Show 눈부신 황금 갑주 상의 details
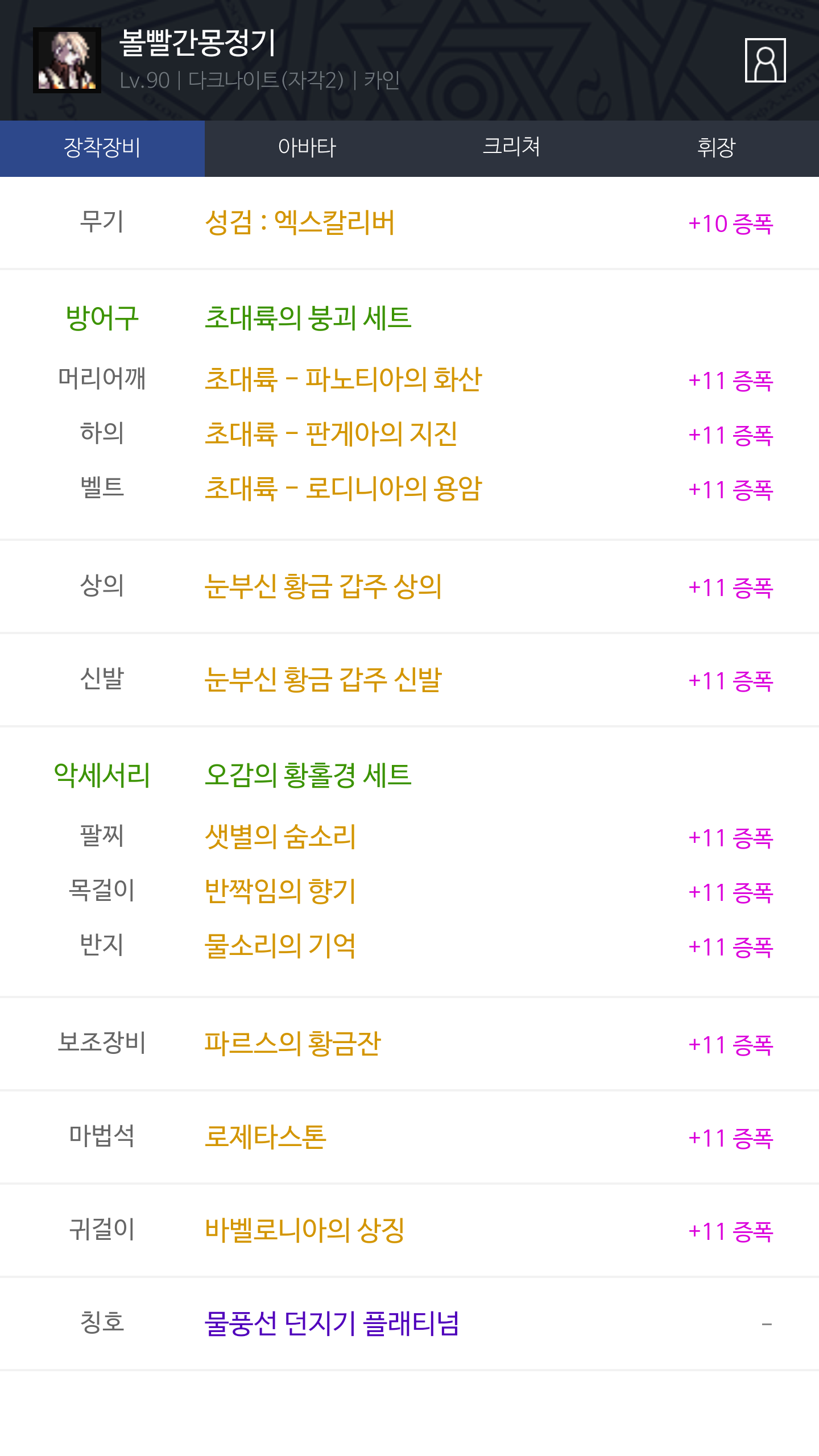 [323, 586]
